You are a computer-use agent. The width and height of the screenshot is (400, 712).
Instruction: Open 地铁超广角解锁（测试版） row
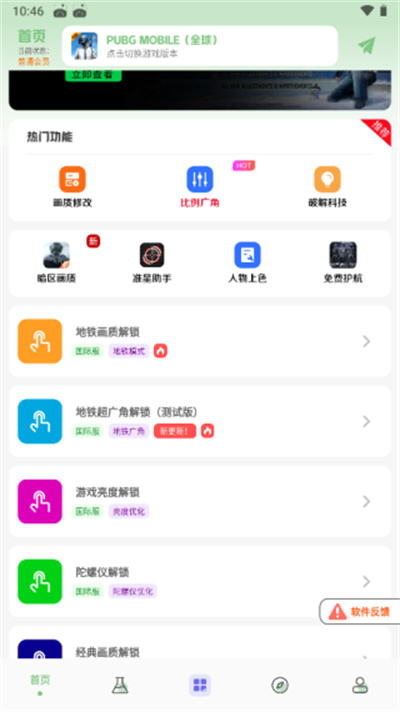200,421
